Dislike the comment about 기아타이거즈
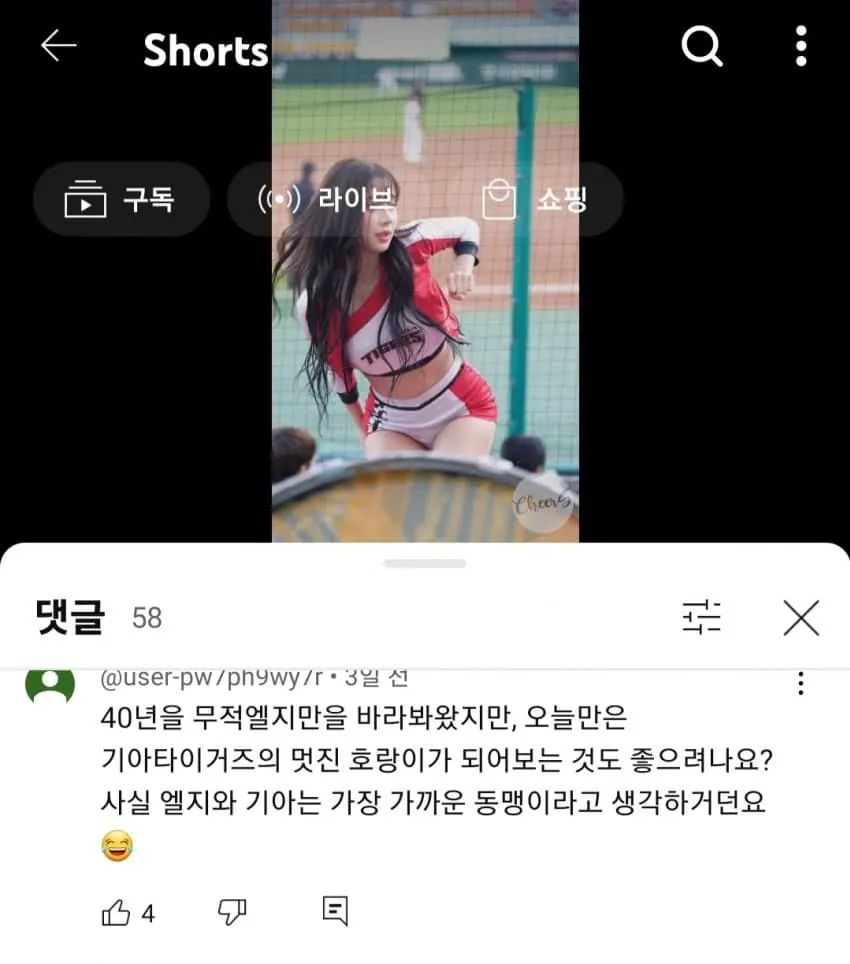850x964 pixels. 232,911
